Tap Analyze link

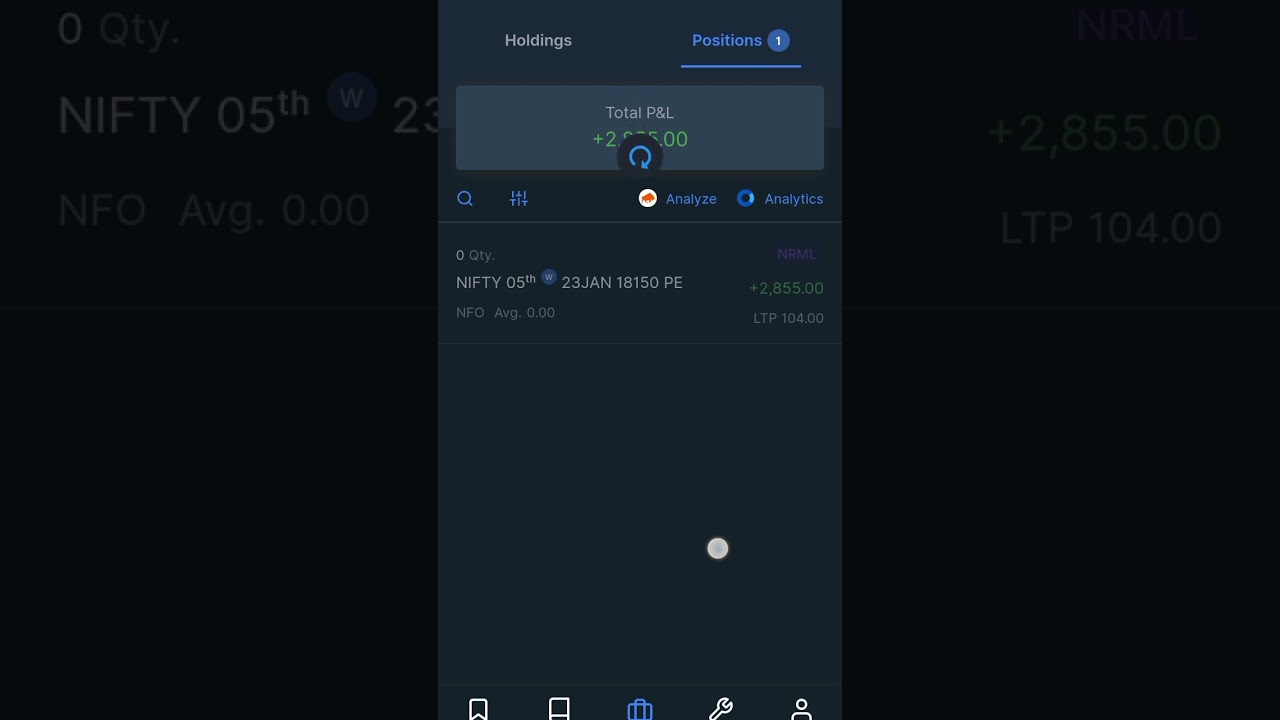pyautogui.click(x=679, y=199)
